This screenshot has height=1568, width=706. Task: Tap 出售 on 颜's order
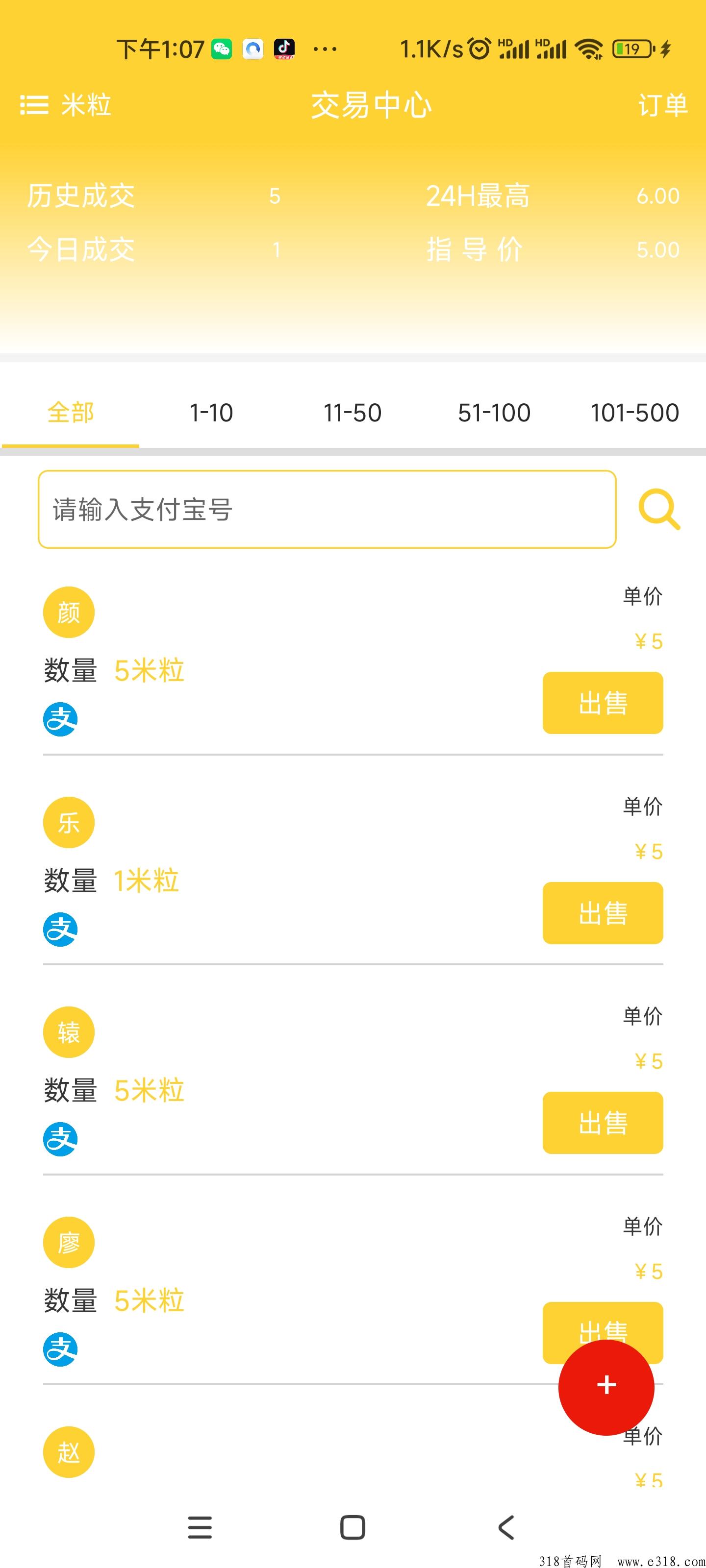(x=603, y=703)
